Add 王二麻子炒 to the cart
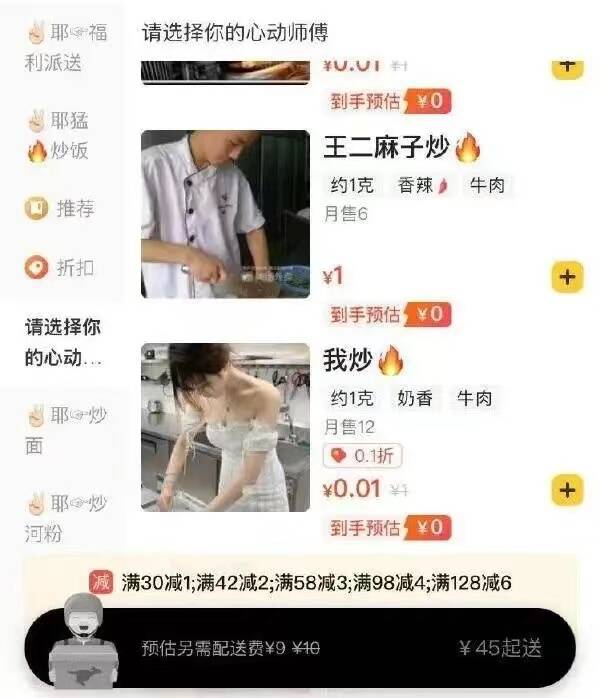 pyautogui.click(x=567, y=276)
